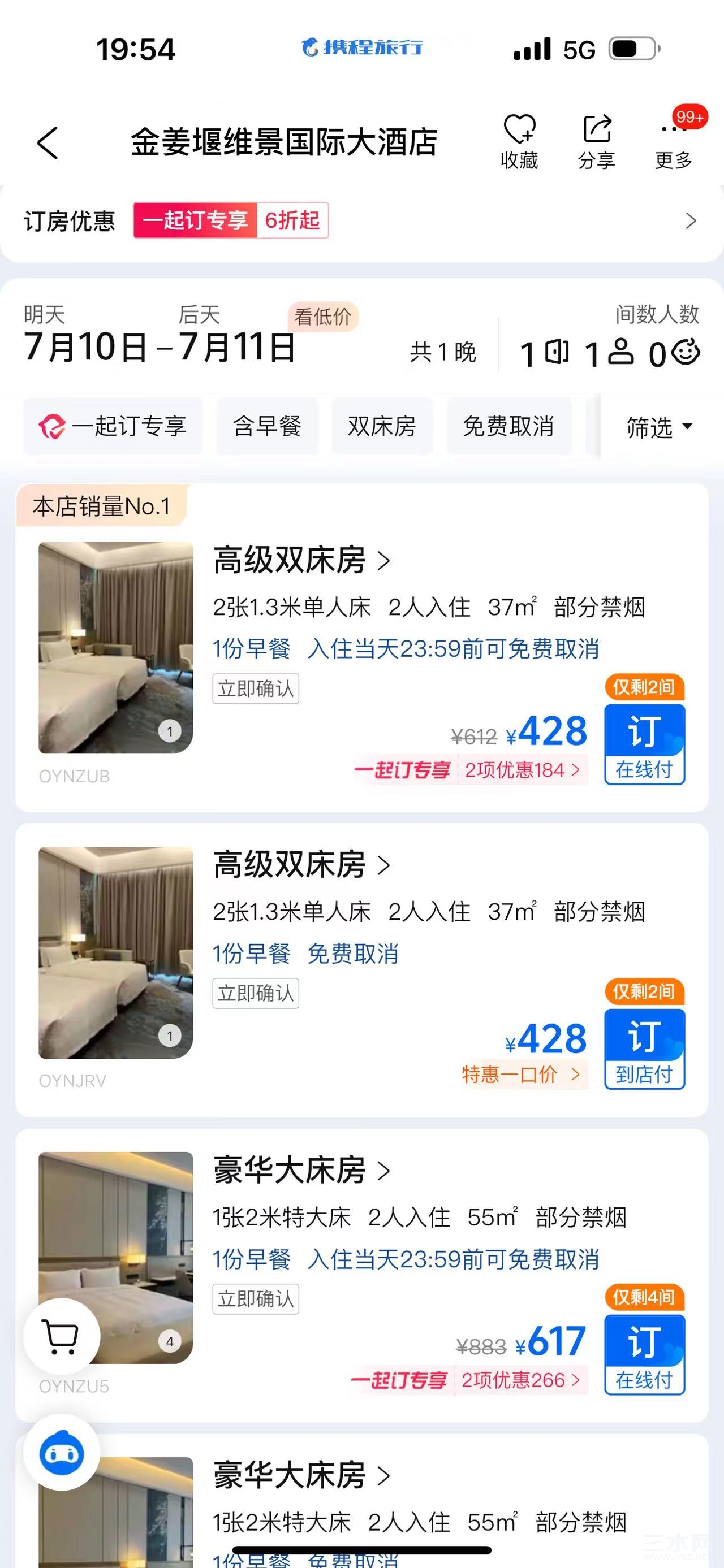Open the robot customer assistant

(x=62, y=1454)
